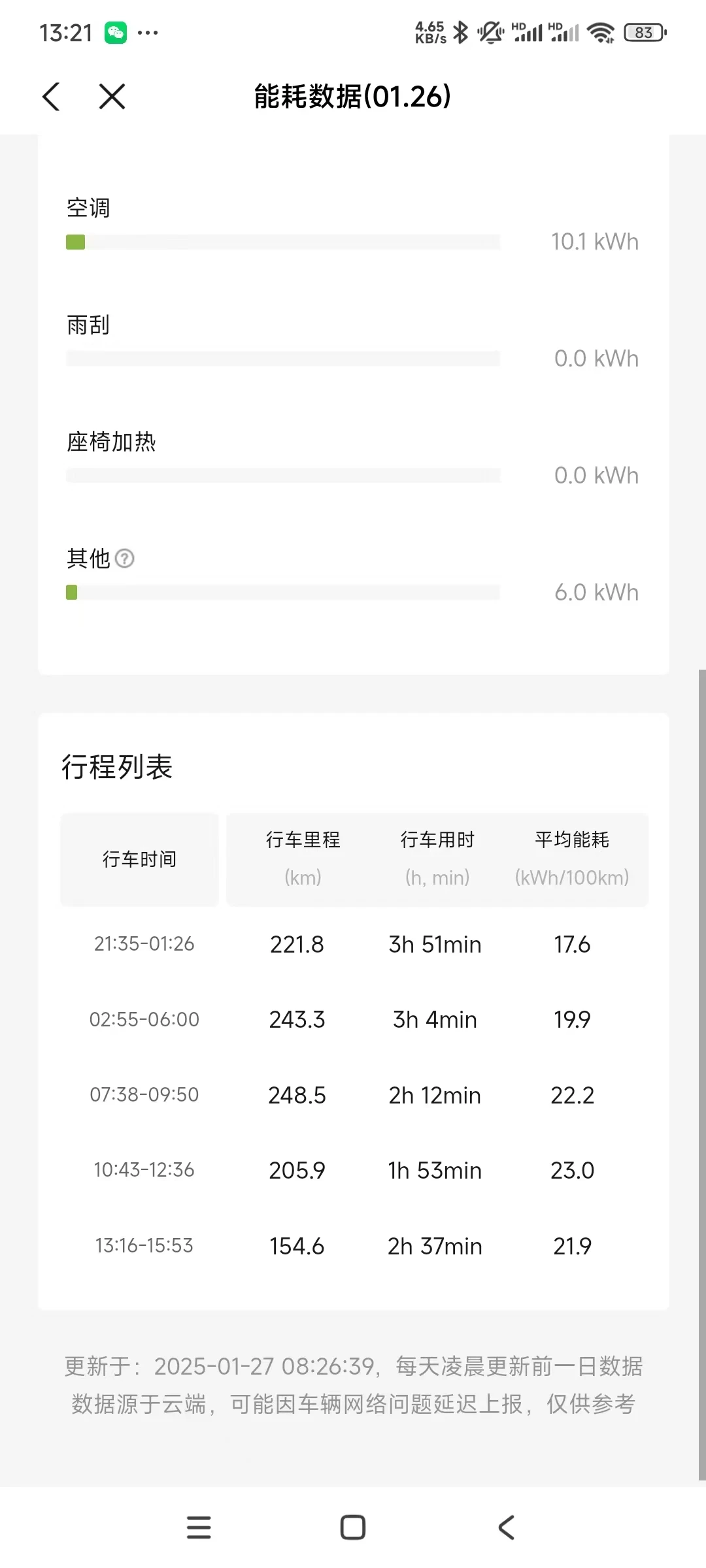Close the energy consumption page
This screenshot has height=1568, width=706.
click(112, 97)
